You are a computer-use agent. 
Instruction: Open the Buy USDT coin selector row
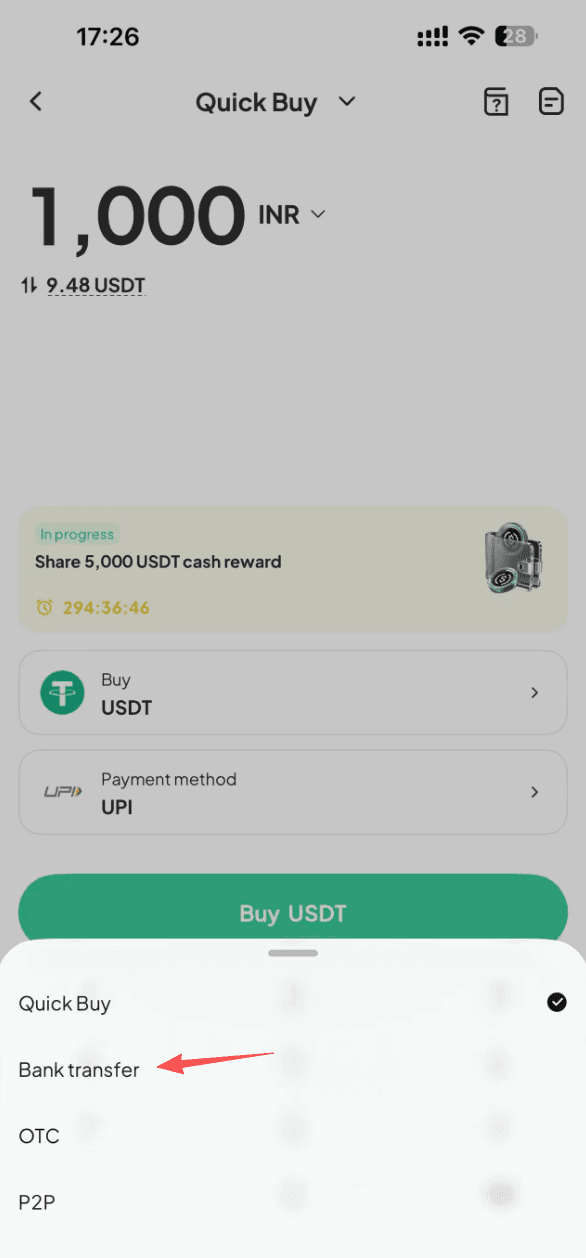point(293,693)
